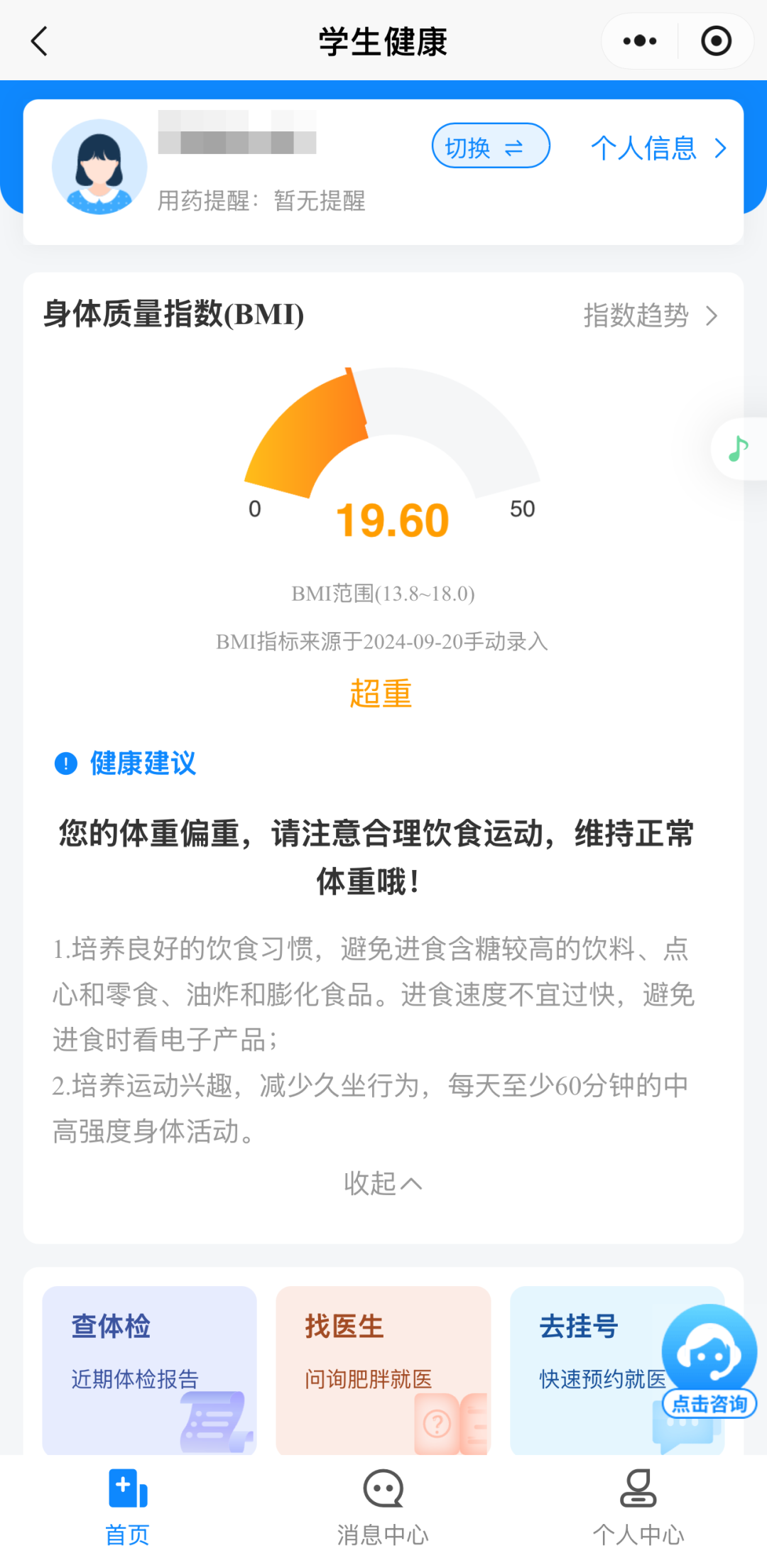This screenshot has height=1568, width=767.
Task: Tap the green music note floating button
Action: tap(739, 449)
